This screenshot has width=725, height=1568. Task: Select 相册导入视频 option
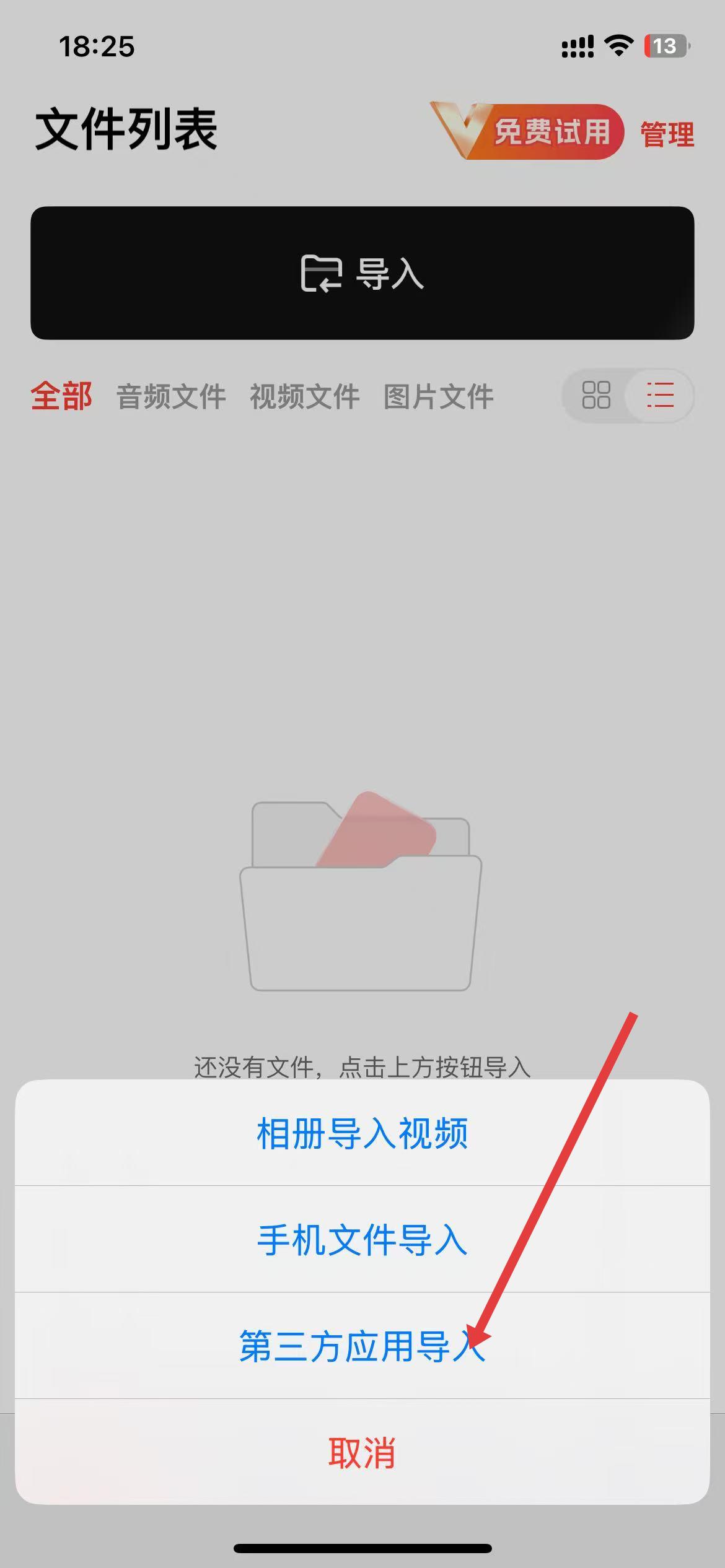362,1133
